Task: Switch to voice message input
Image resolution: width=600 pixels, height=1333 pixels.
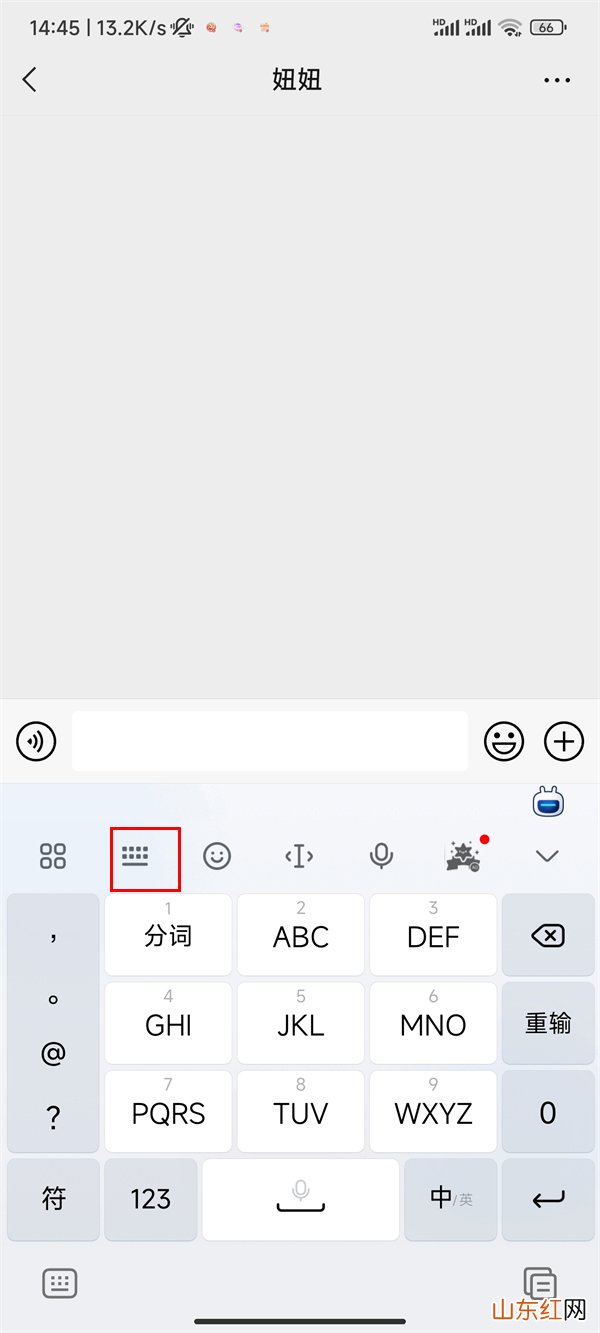Action: [36, 741]
